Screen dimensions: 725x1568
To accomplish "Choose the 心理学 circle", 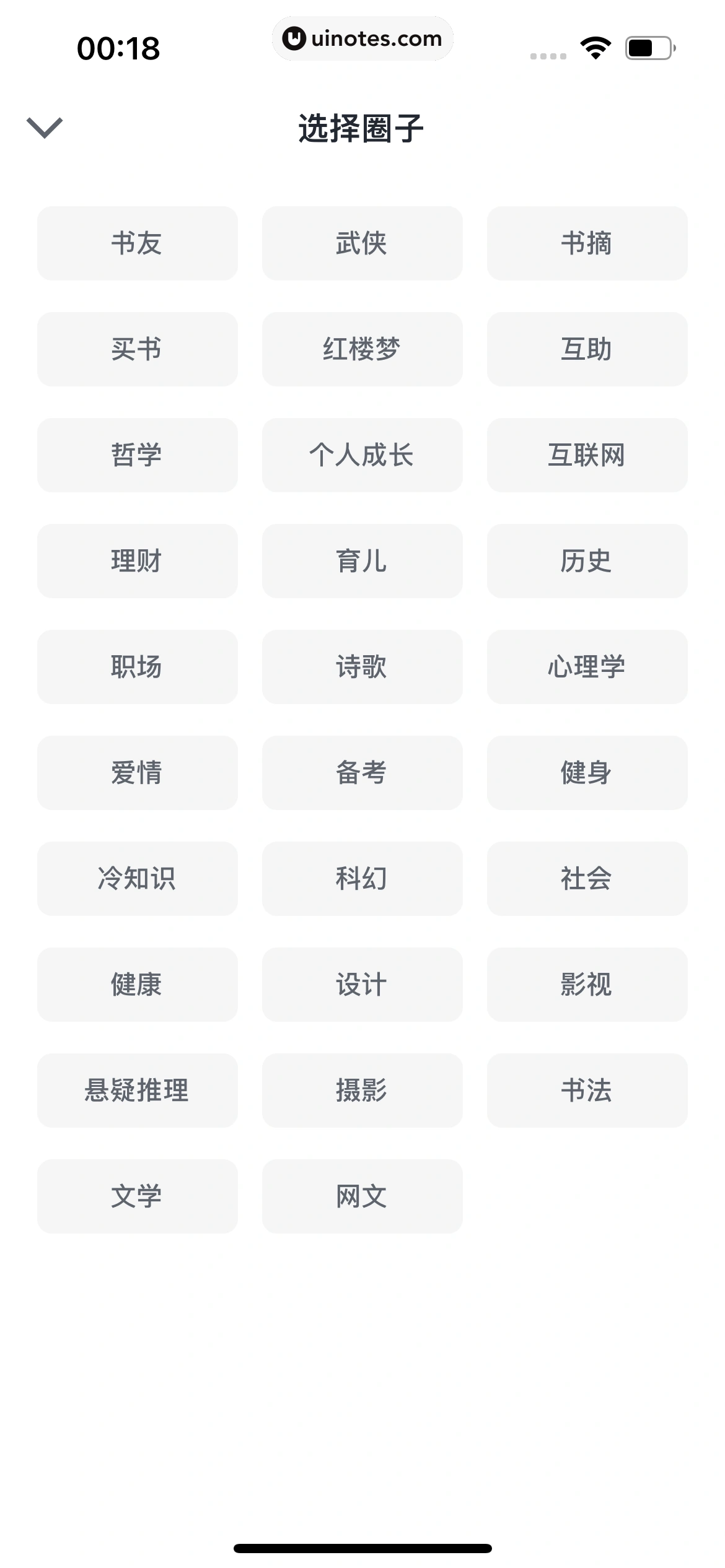I will (x=587, y=667).
